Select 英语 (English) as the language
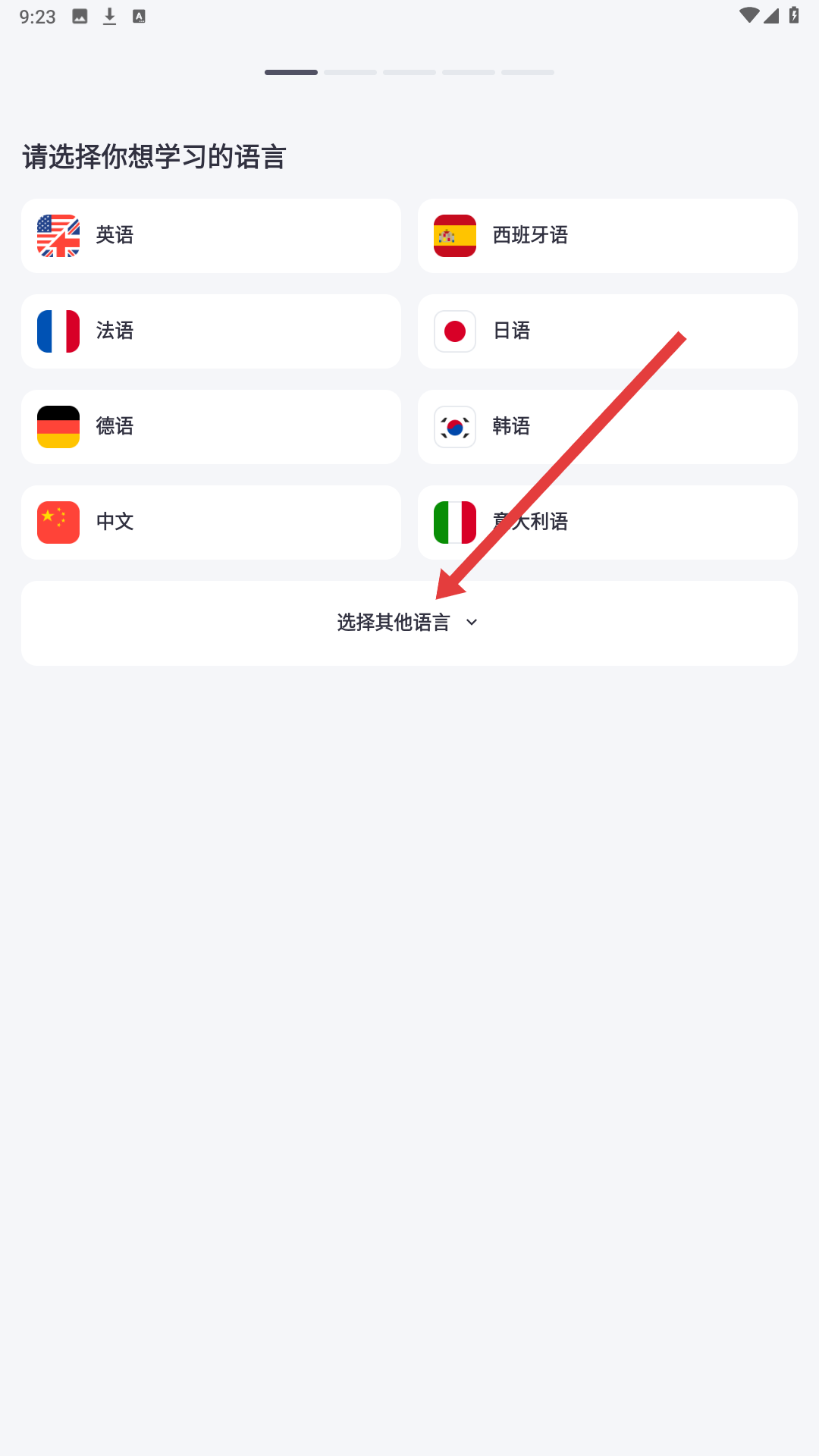 click(211, 236)
